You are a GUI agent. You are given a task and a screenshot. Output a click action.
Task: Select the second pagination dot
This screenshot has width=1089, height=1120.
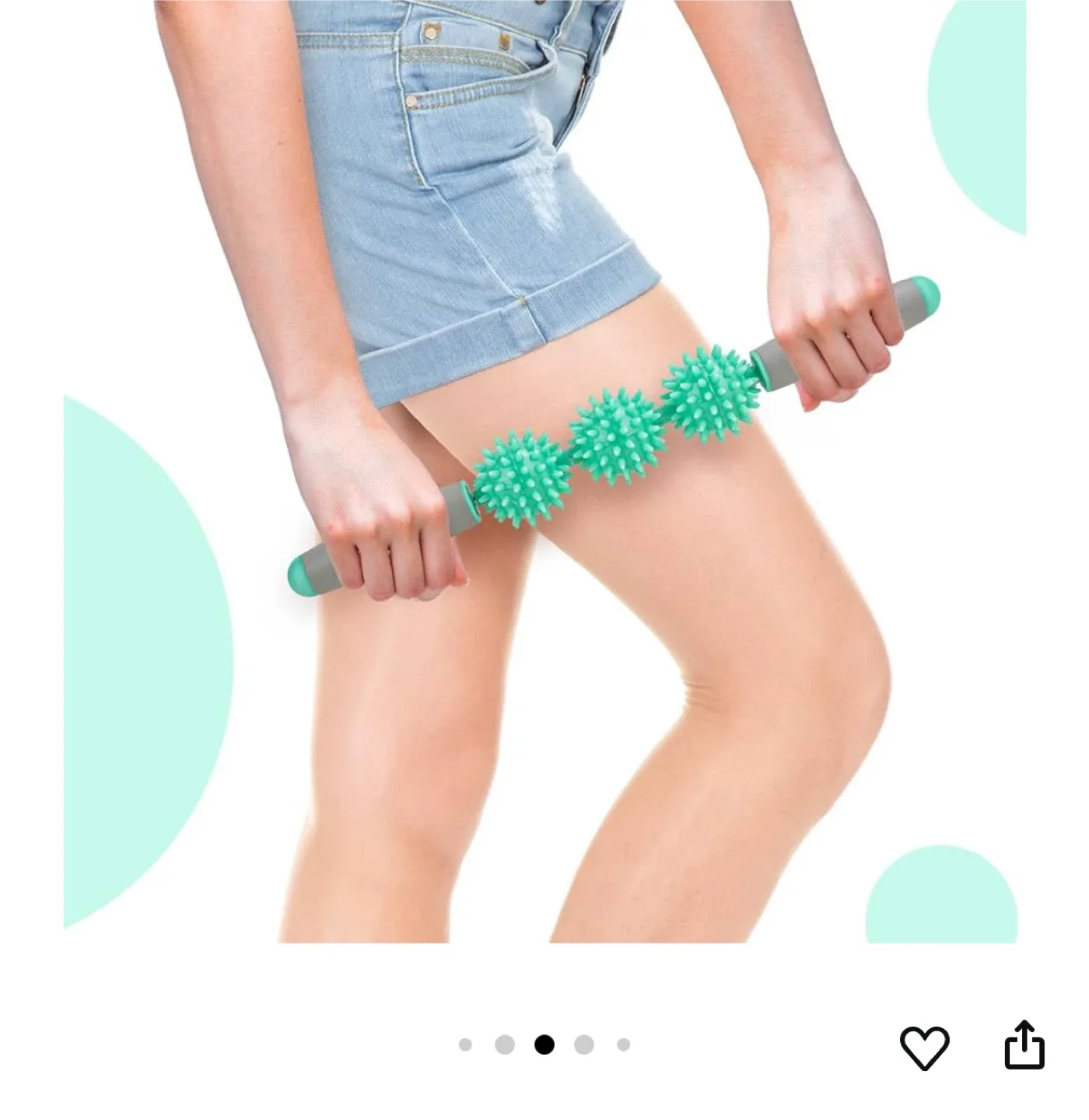506,1045
